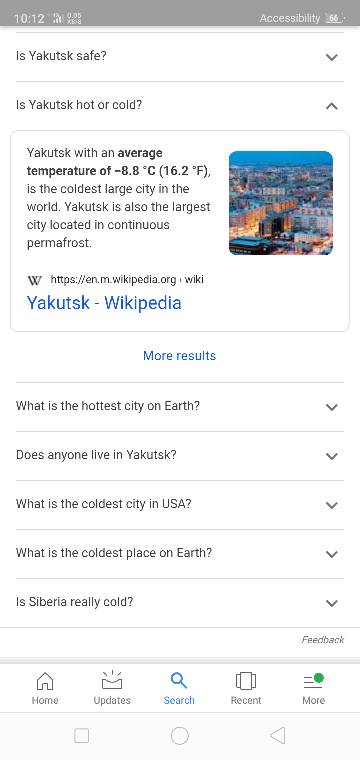The image size is (360, 760).
Task: Select the Search tab
Action: [x=179, y=688]
